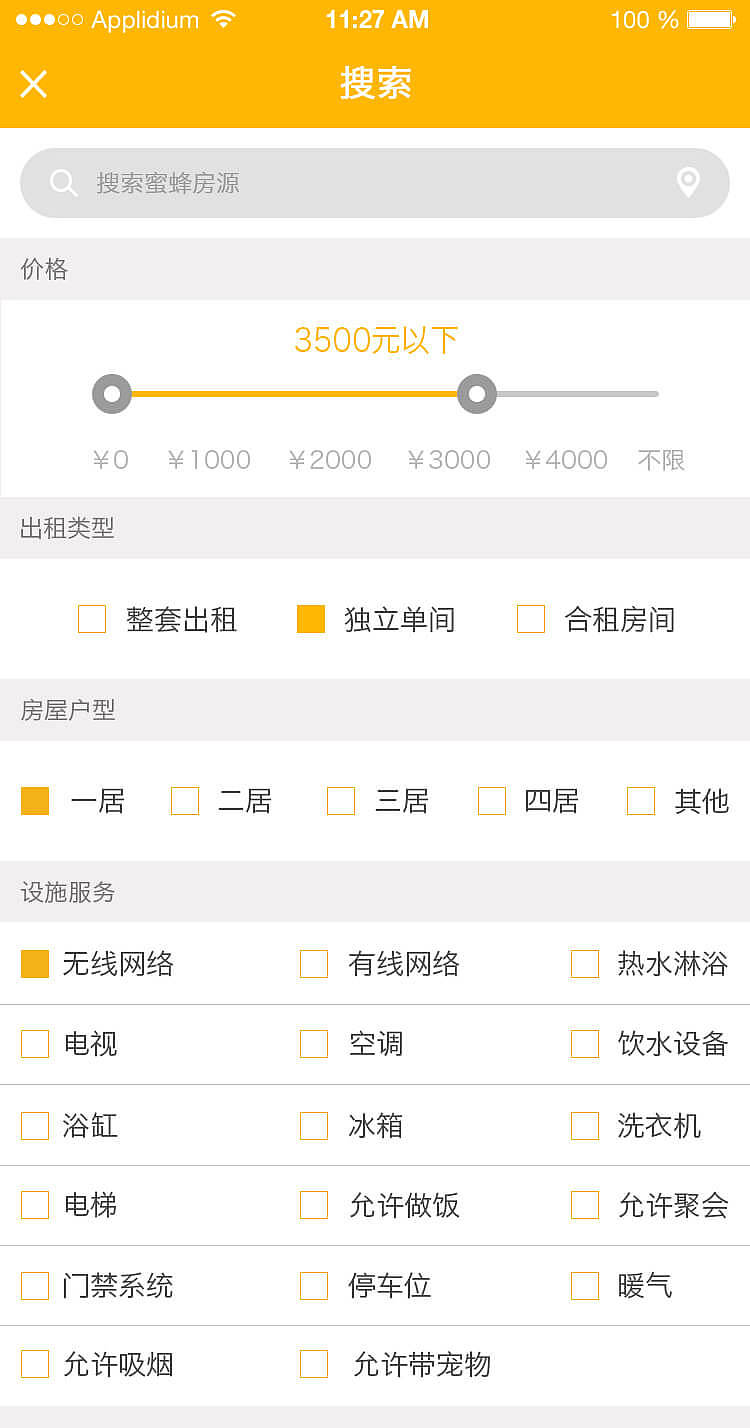Image resolution: width=750 pixels, height=1428 pixels.
Task: Uncheck 无线网络 under 设施服务
Action: (x=34, y=964)
